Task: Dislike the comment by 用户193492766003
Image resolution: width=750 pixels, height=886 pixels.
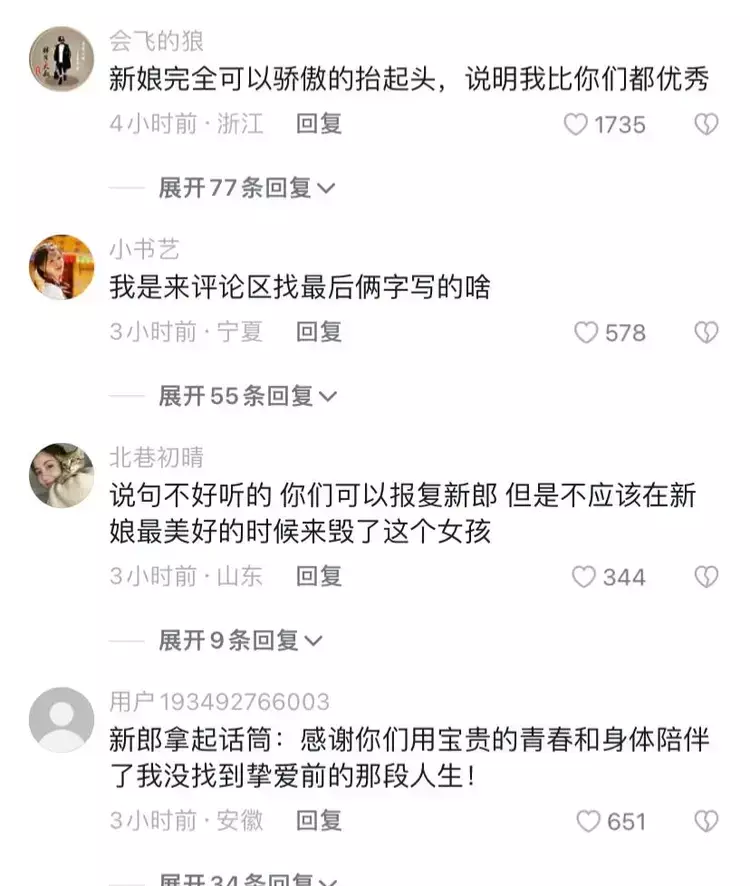Action: point(706,821)
